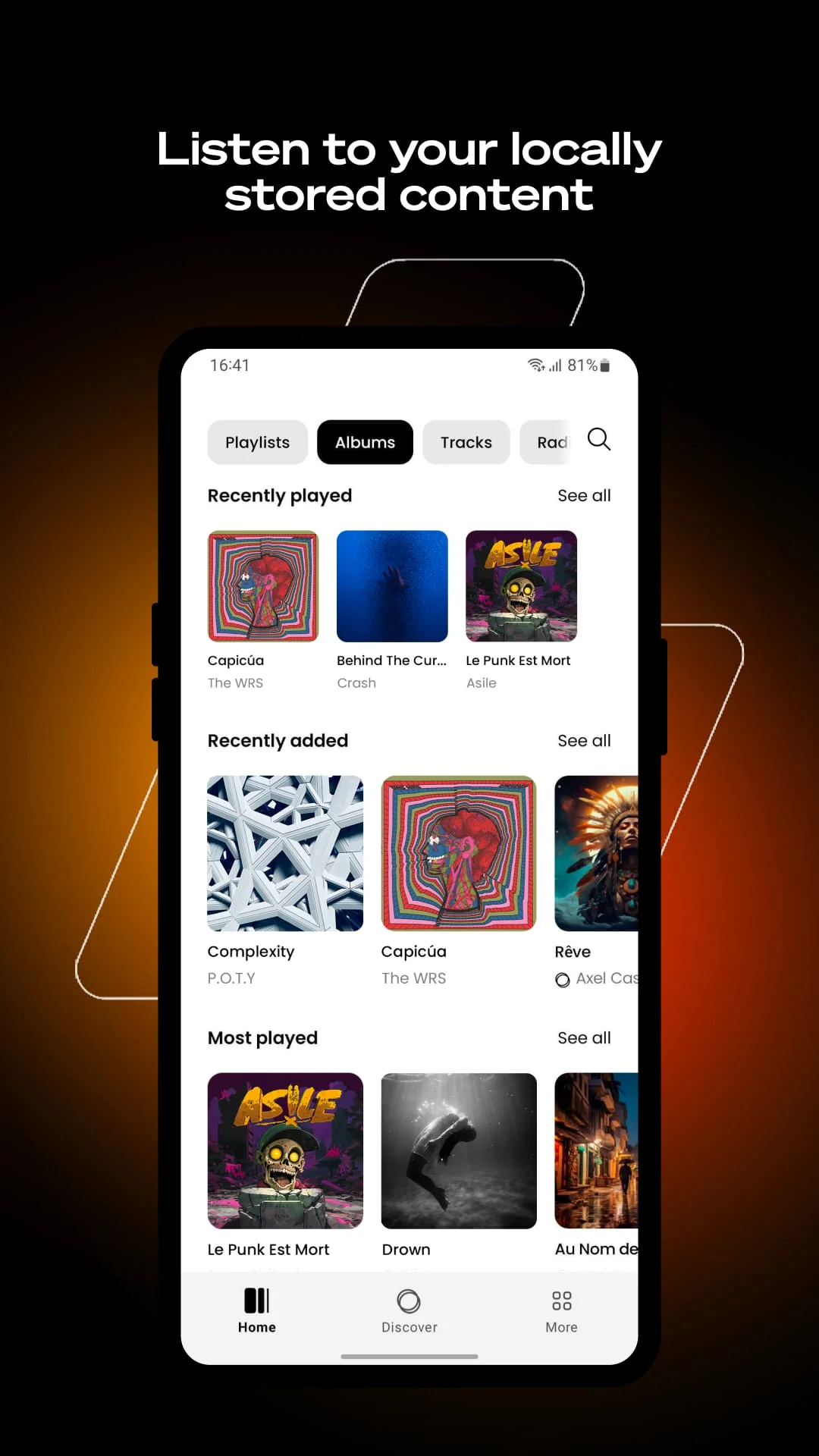Open the Radio tab
Screen dimensions: 819x1456
[550, 442]
